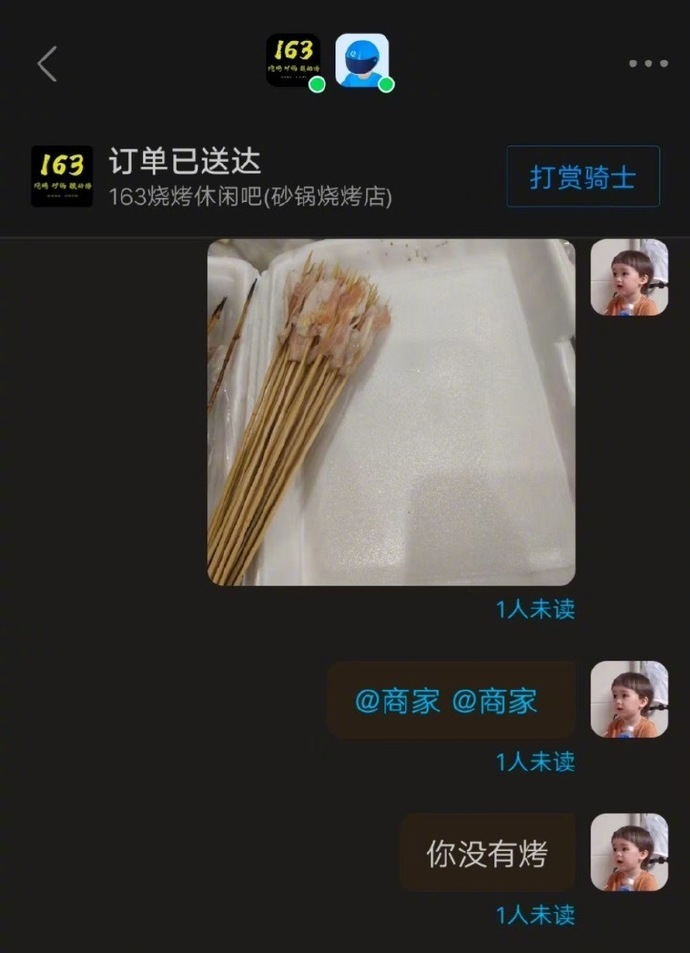Open the rider avatar with blue helmet
Screen dimensions: 690x953
[362, 60]
